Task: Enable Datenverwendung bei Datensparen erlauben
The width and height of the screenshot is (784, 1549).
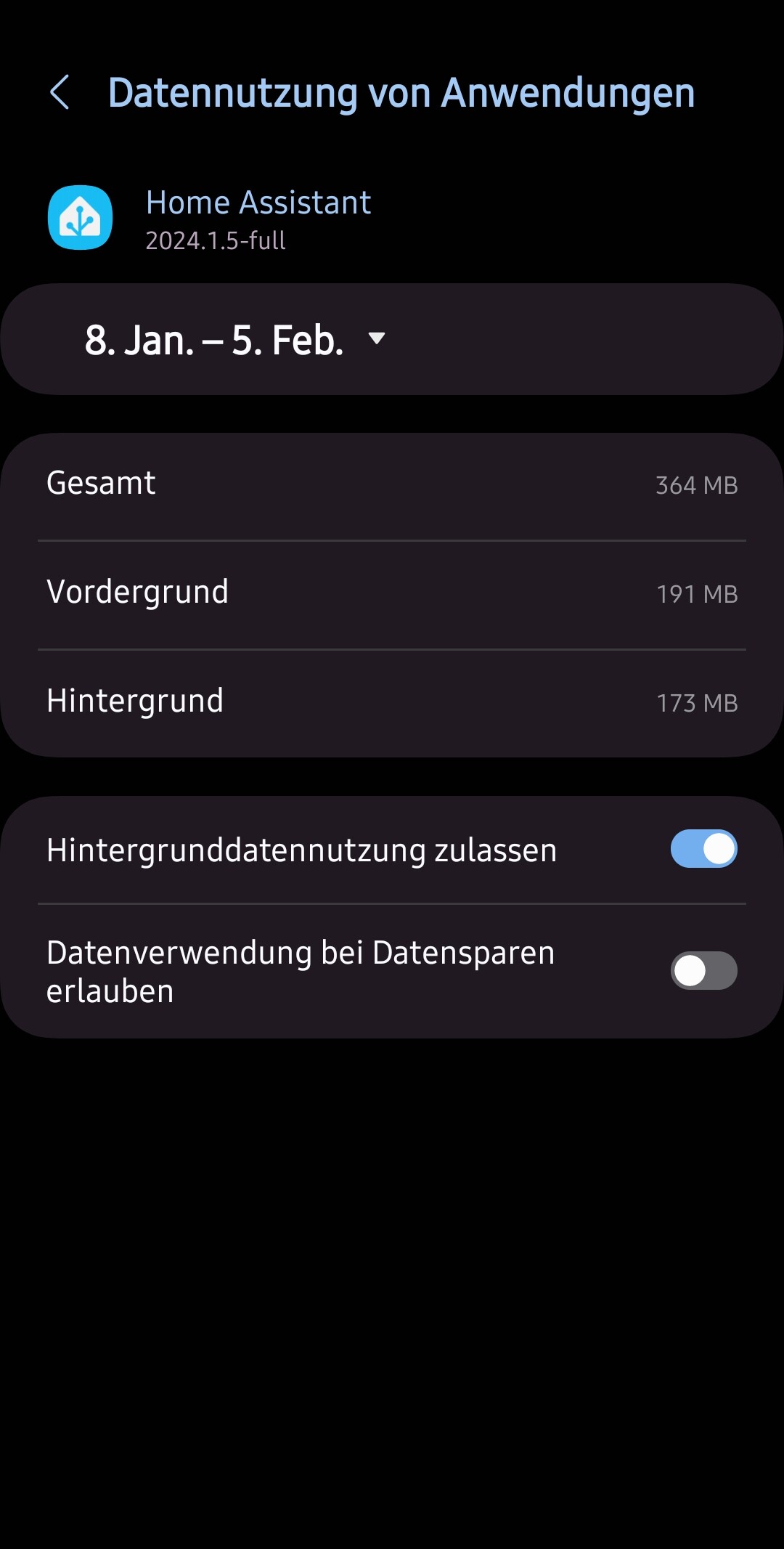Action: 703,971
